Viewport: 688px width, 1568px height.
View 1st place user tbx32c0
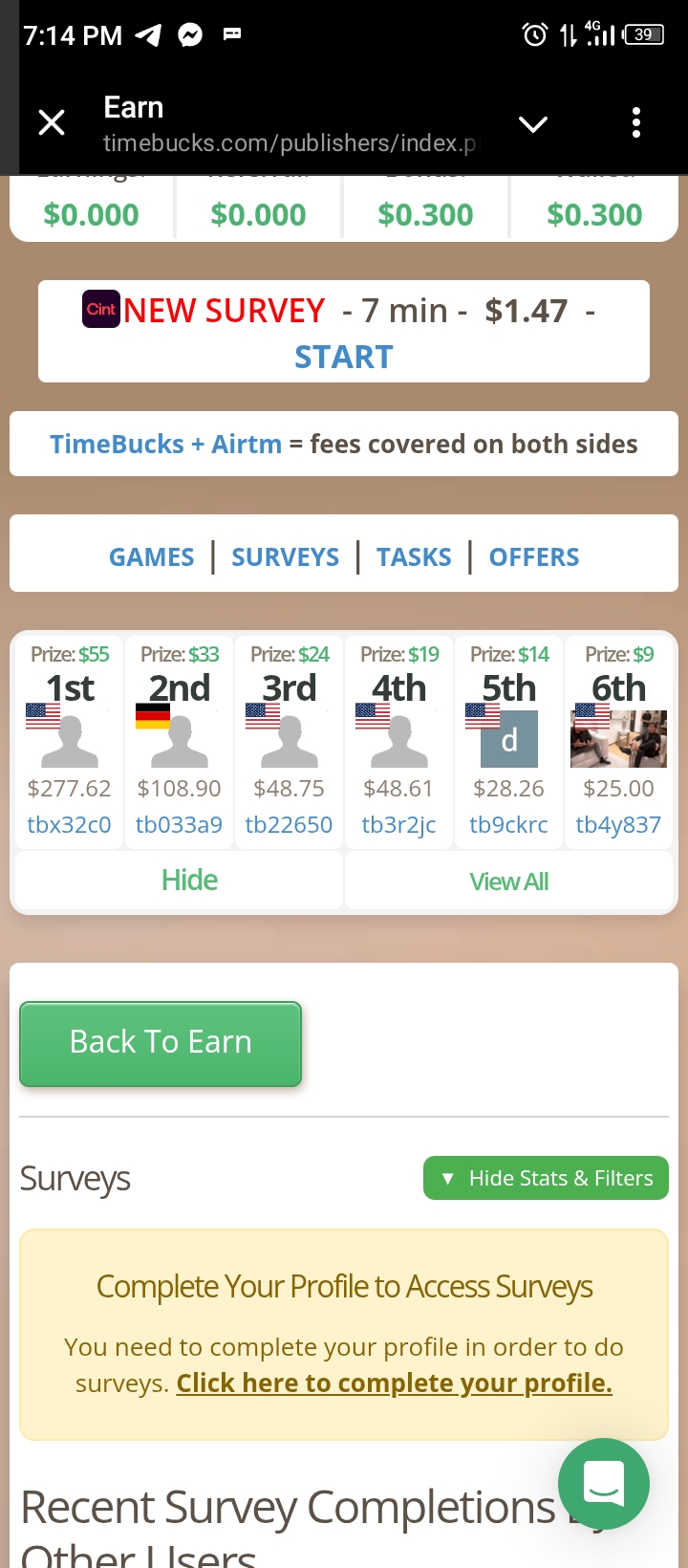[x=69, y=824]
